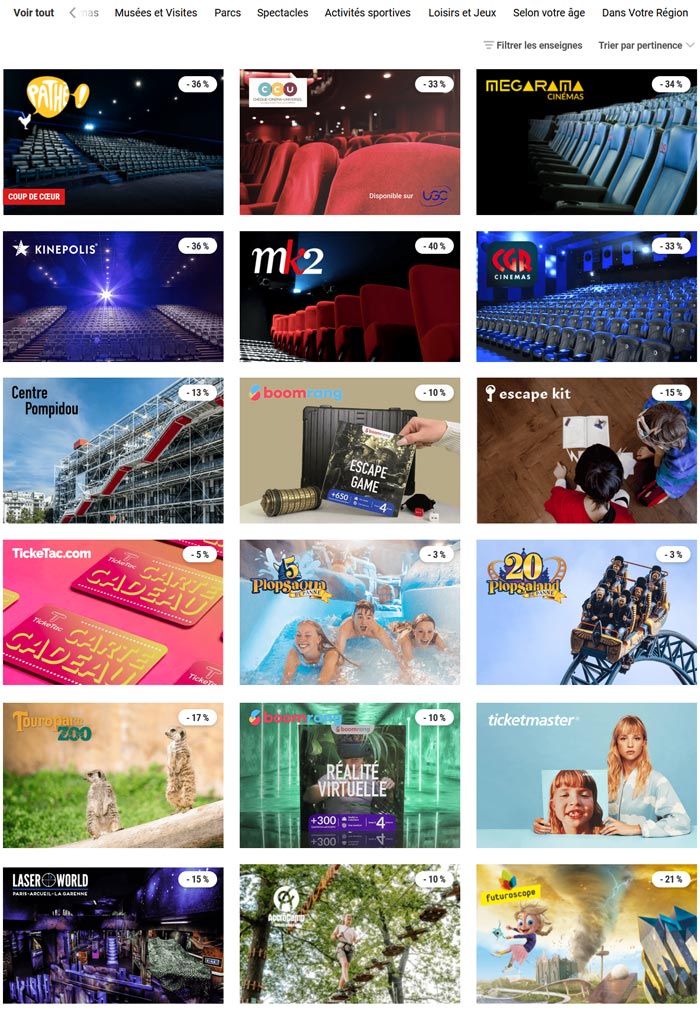Open the Pathé cinema offer
Image resolution: width=700 pixels, height=1026 pixels.
coord(113,142)
